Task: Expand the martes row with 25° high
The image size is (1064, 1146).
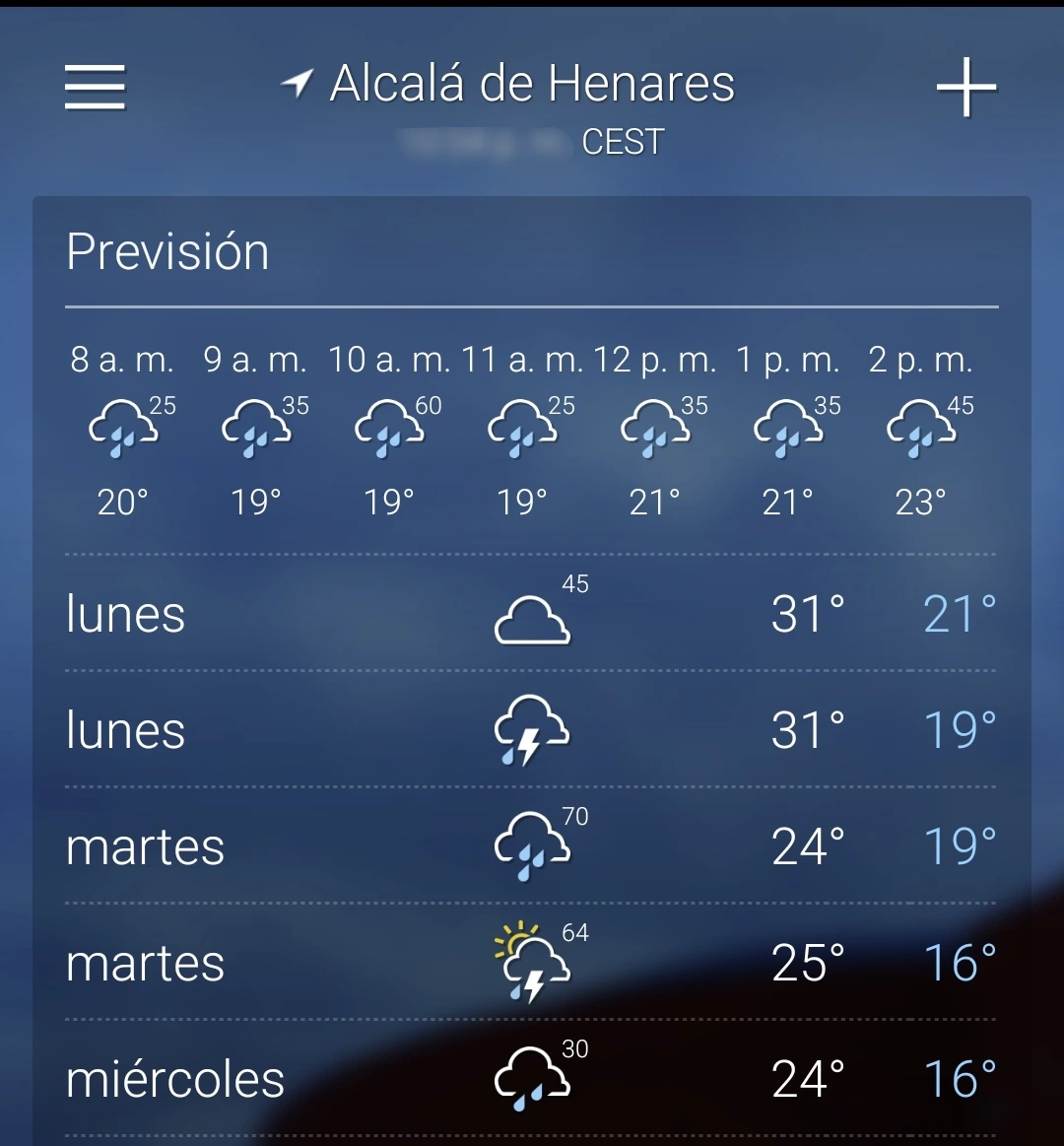Action: tap(532, 962)
